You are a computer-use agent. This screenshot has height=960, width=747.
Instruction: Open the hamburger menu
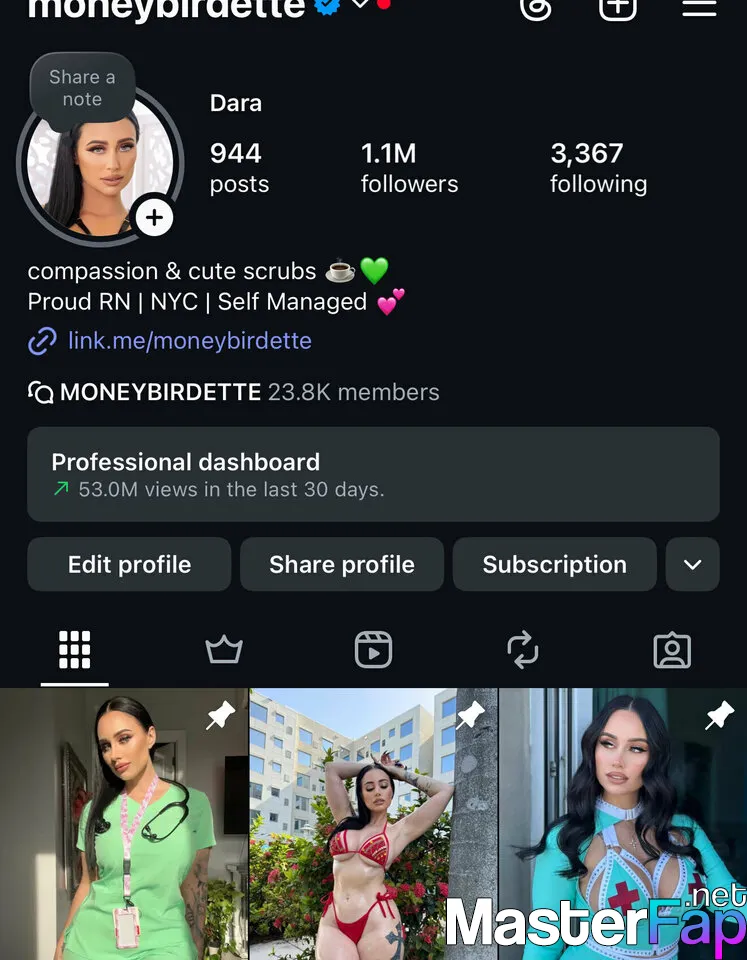(699, 8)
